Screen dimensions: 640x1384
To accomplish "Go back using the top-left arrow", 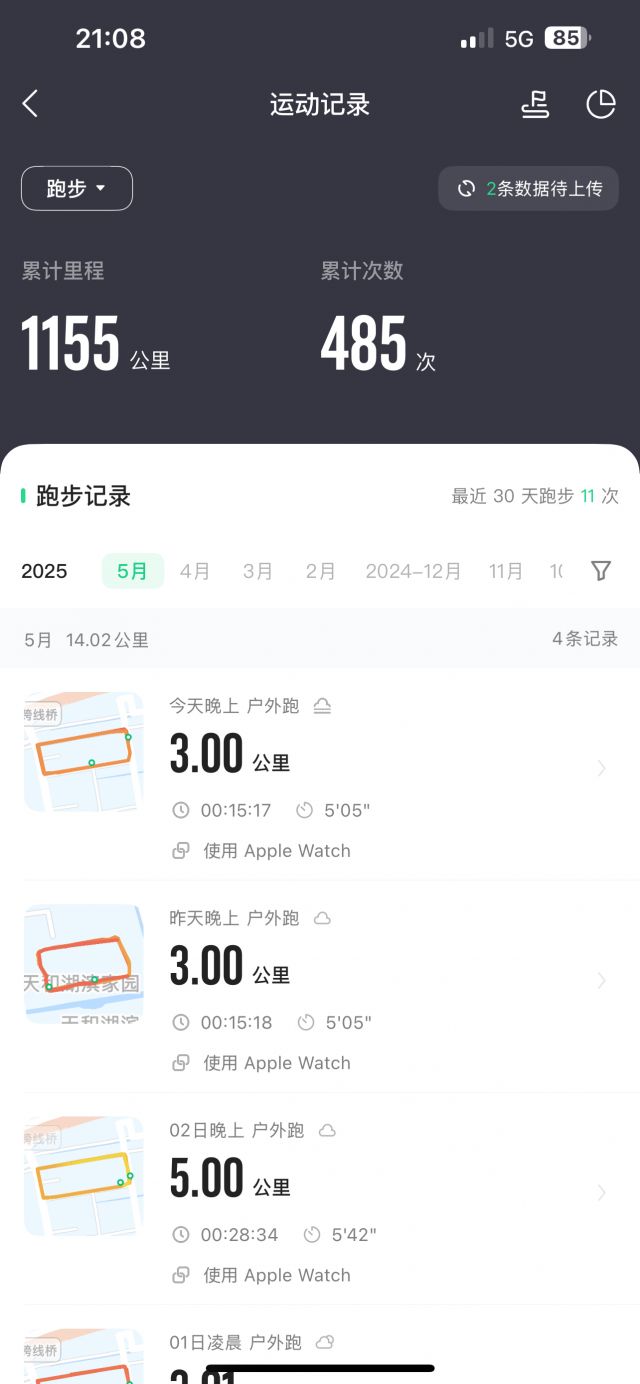I will [x=30, y=104].
